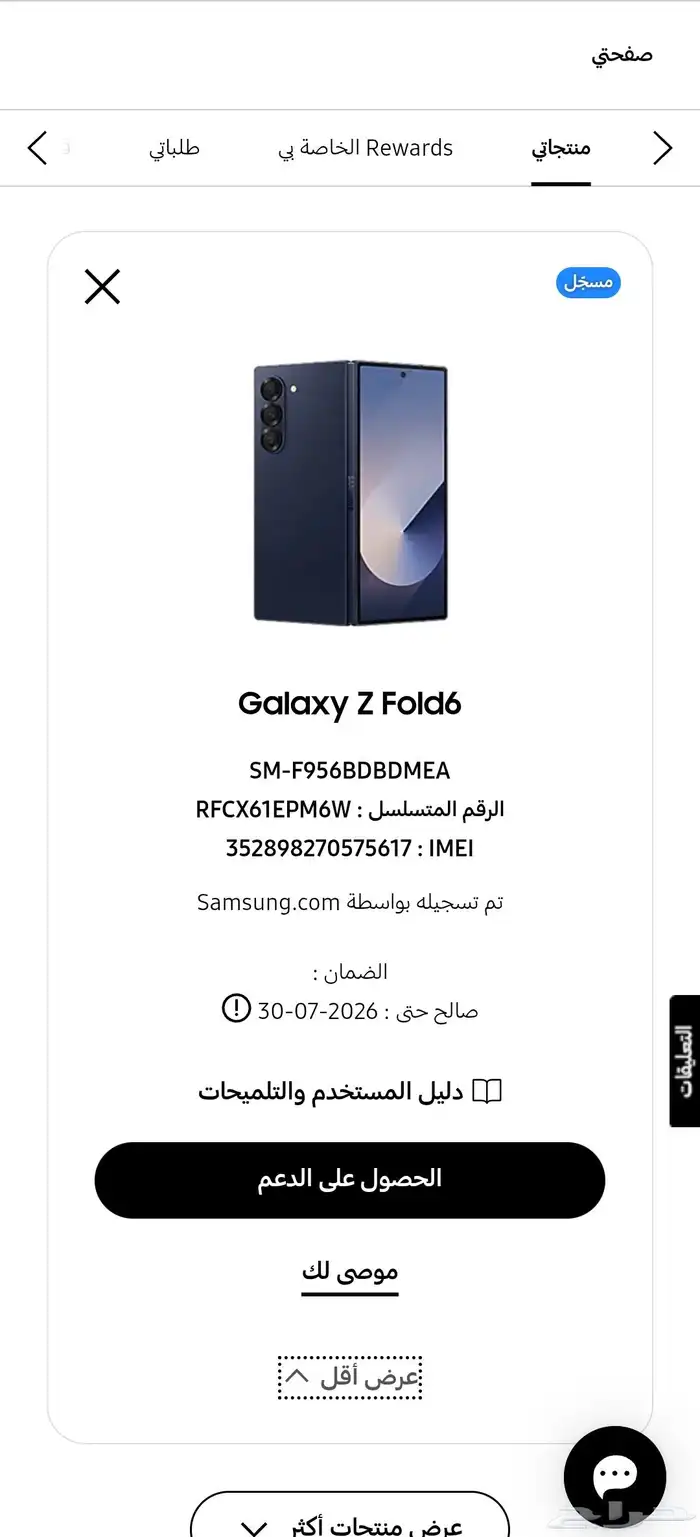This screenshot has width=700, height=1537.
Task: Collapse details with عرض أقل
Action: coord(350,1377)
